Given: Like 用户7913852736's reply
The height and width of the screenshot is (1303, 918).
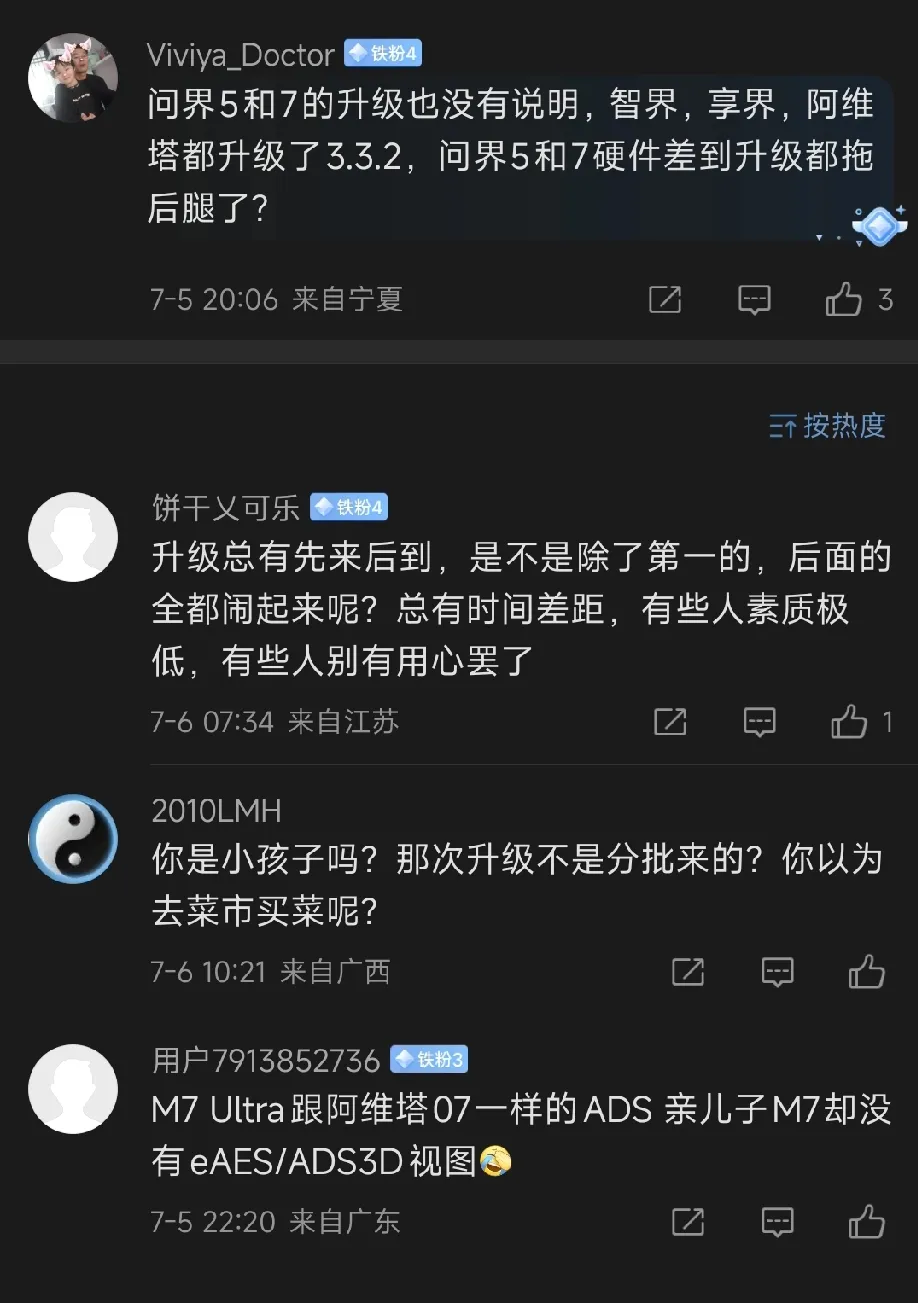Looking at the screenshot, I should (x=866, y=1221).
